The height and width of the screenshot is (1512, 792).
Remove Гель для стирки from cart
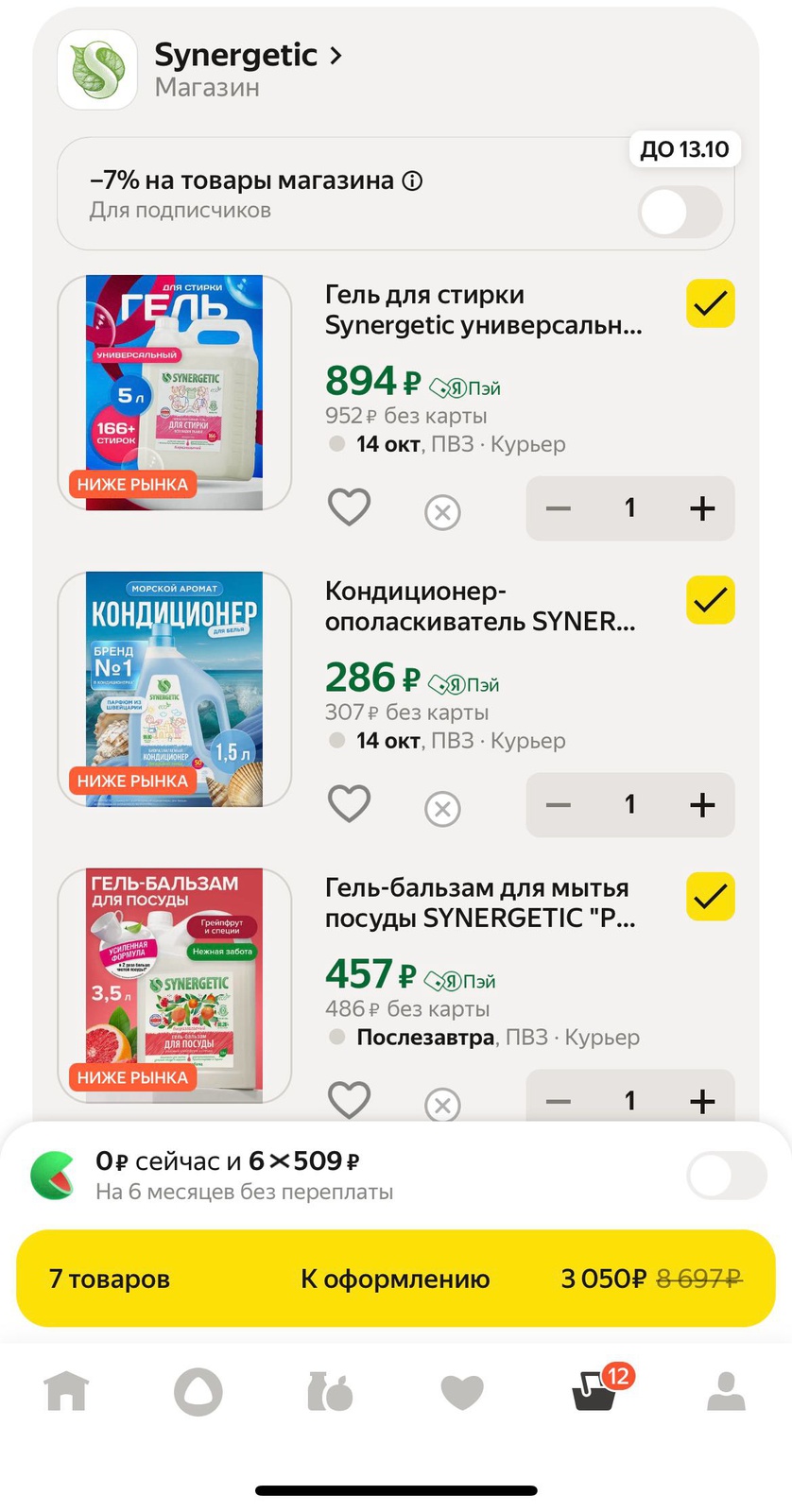point(442,512)
